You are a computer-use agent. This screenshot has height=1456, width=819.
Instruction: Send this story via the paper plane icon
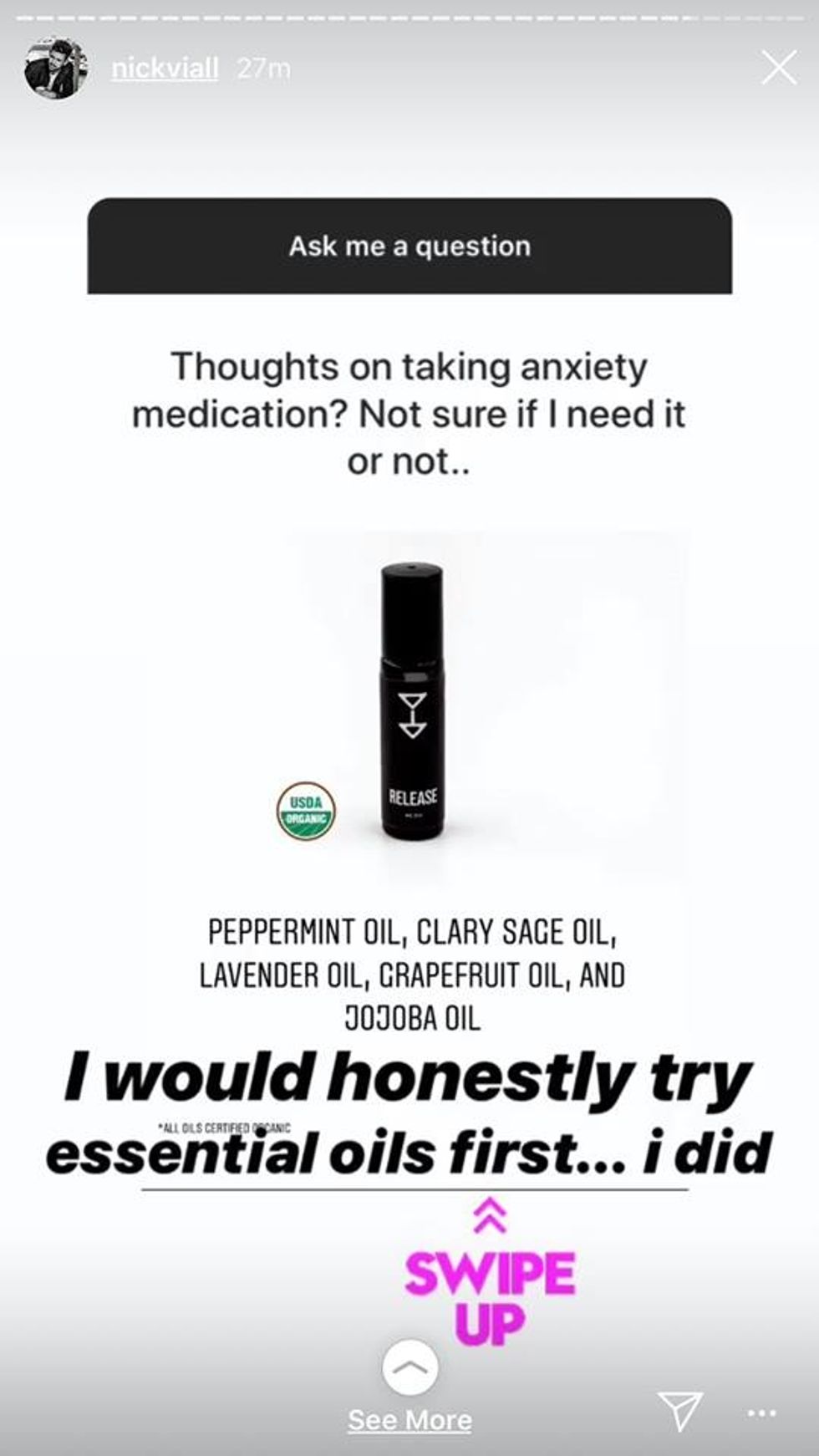click(679, 1411)
